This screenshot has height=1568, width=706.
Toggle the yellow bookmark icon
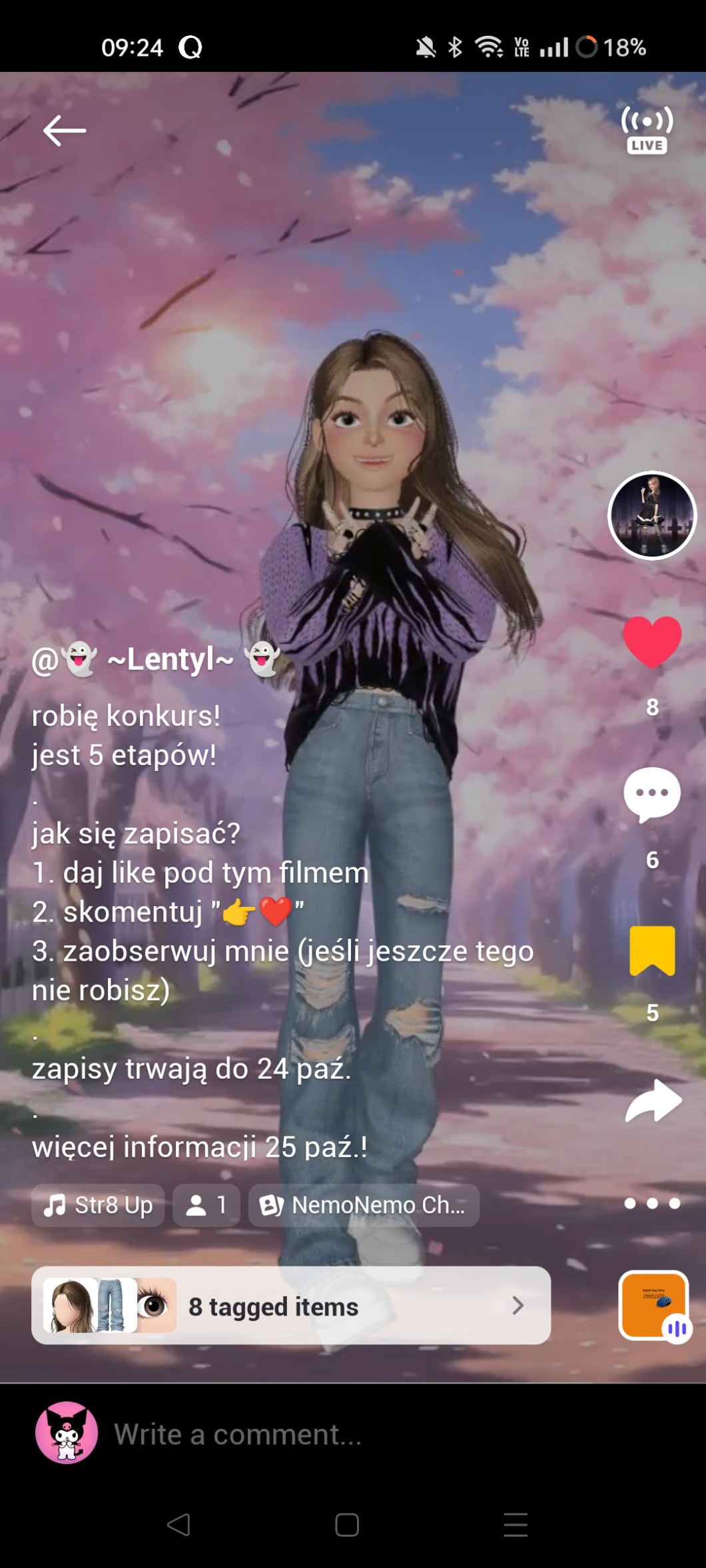(652, 951)
